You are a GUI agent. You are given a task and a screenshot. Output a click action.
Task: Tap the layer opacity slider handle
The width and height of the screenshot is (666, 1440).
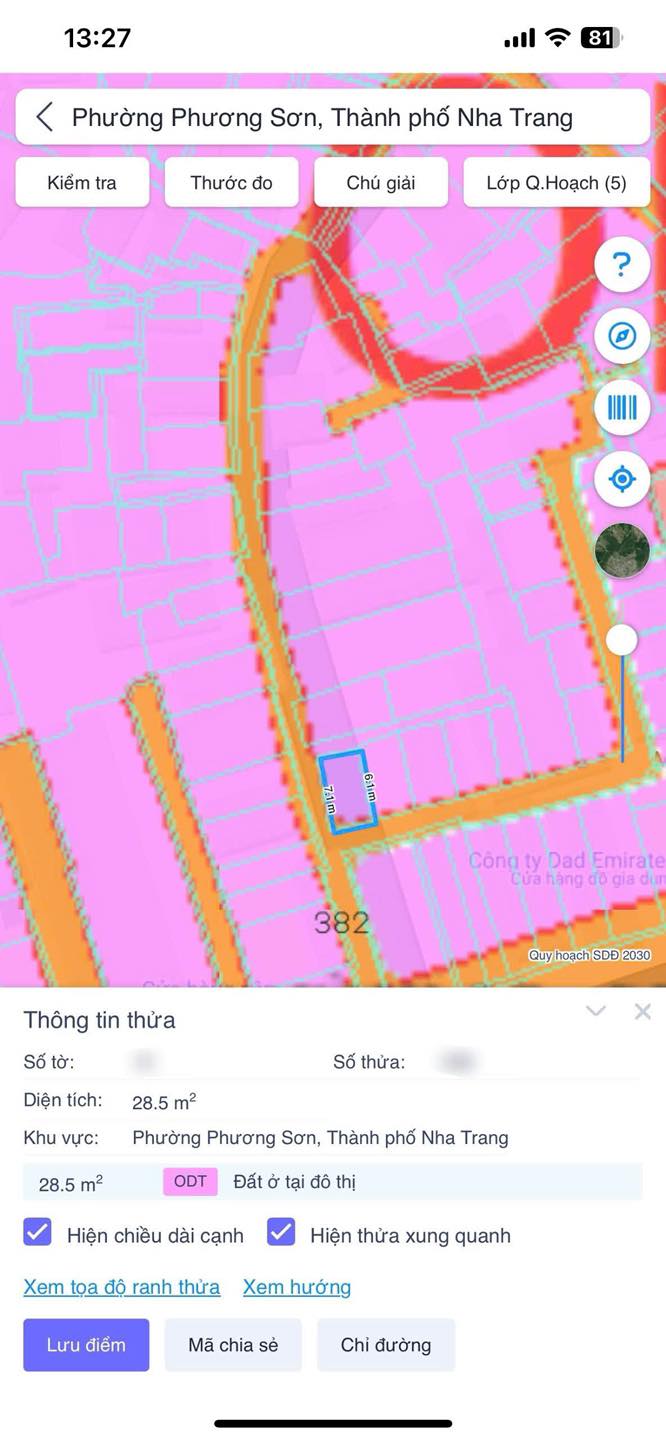623,640
